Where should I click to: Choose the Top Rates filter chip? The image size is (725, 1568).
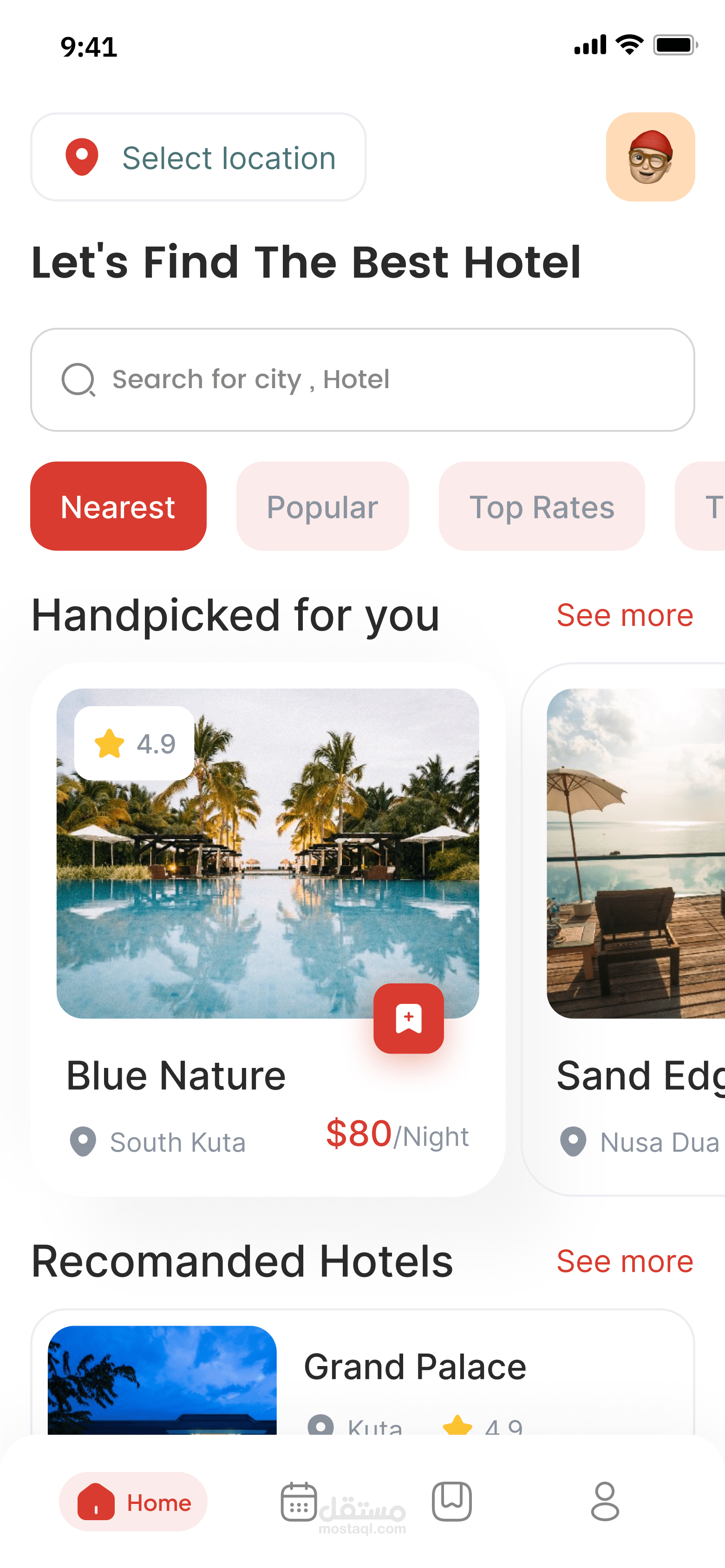point(542,507)
